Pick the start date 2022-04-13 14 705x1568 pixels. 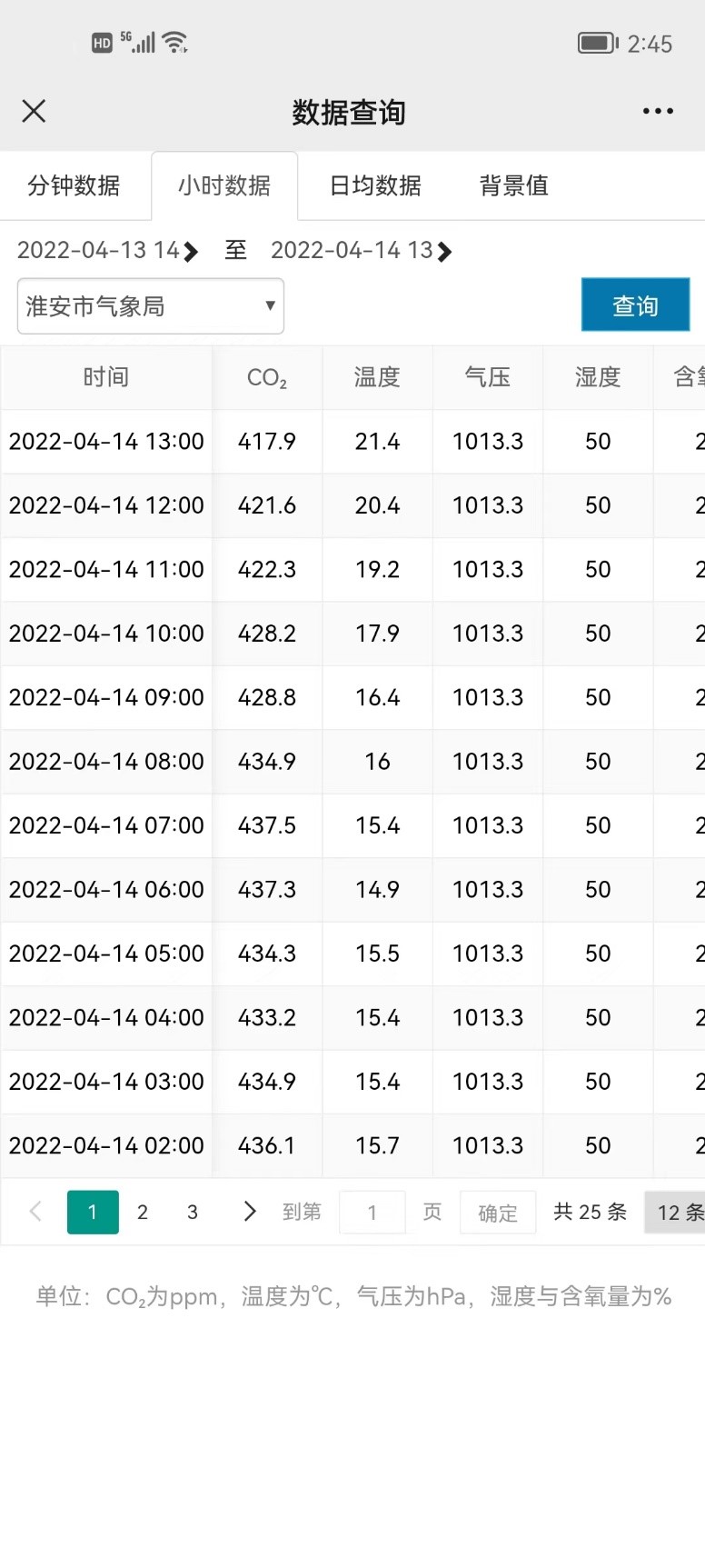click(x=107, y=251)
